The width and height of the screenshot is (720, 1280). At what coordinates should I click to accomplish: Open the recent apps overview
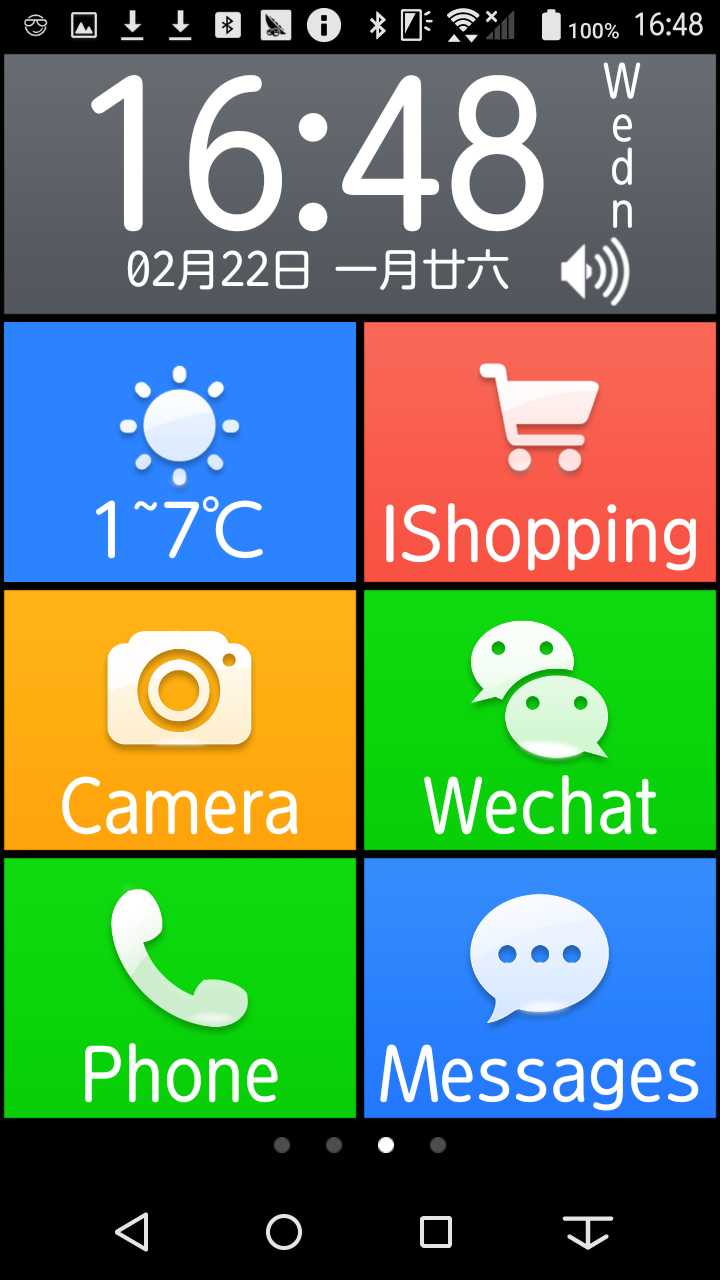436,1232
